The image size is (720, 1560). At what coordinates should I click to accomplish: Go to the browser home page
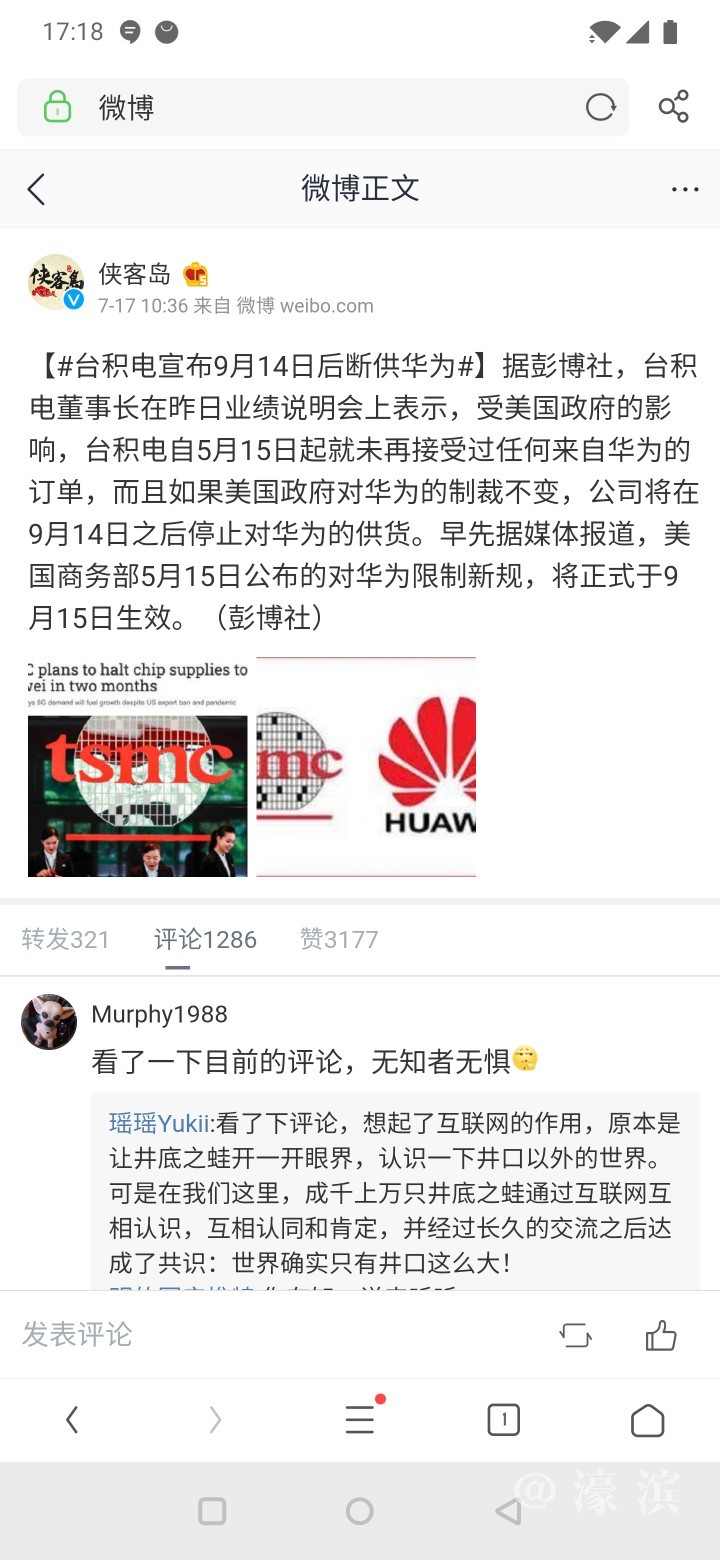coord(647,1419)
